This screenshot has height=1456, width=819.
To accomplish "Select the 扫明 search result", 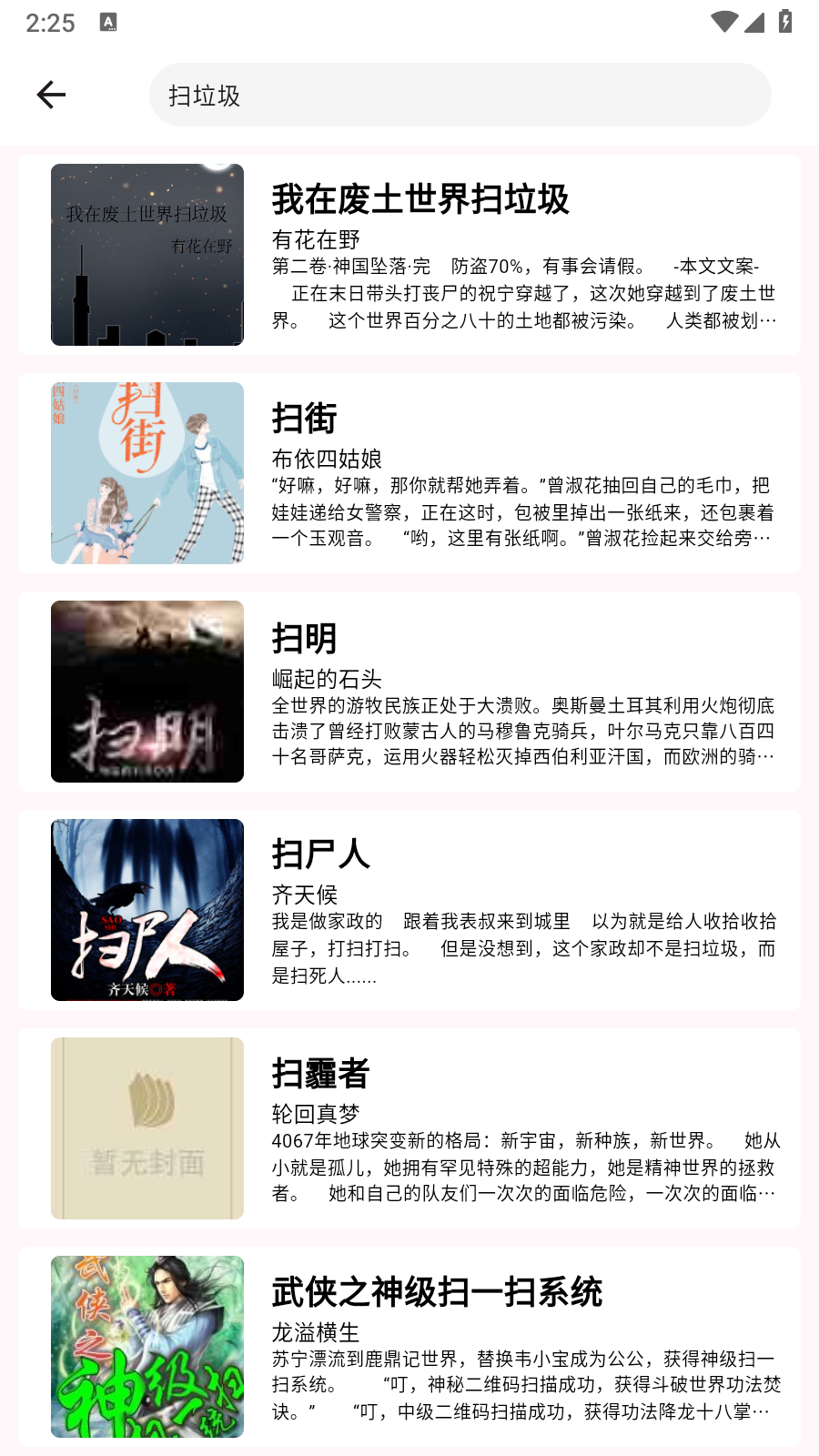I will [x=409, y=692].
